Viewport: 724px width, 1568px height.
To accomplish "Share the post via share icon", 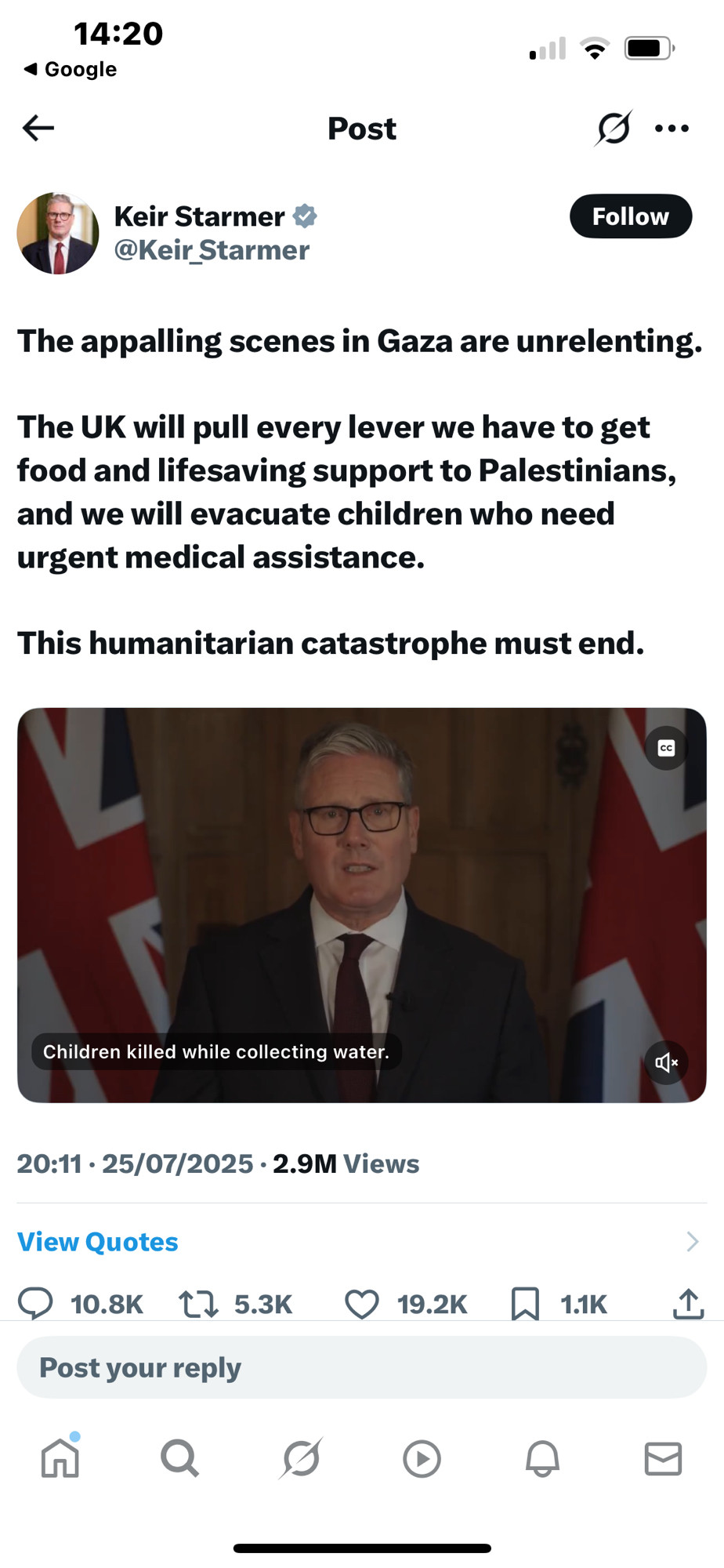I will pyautogui.click(x=688, y=1304).
